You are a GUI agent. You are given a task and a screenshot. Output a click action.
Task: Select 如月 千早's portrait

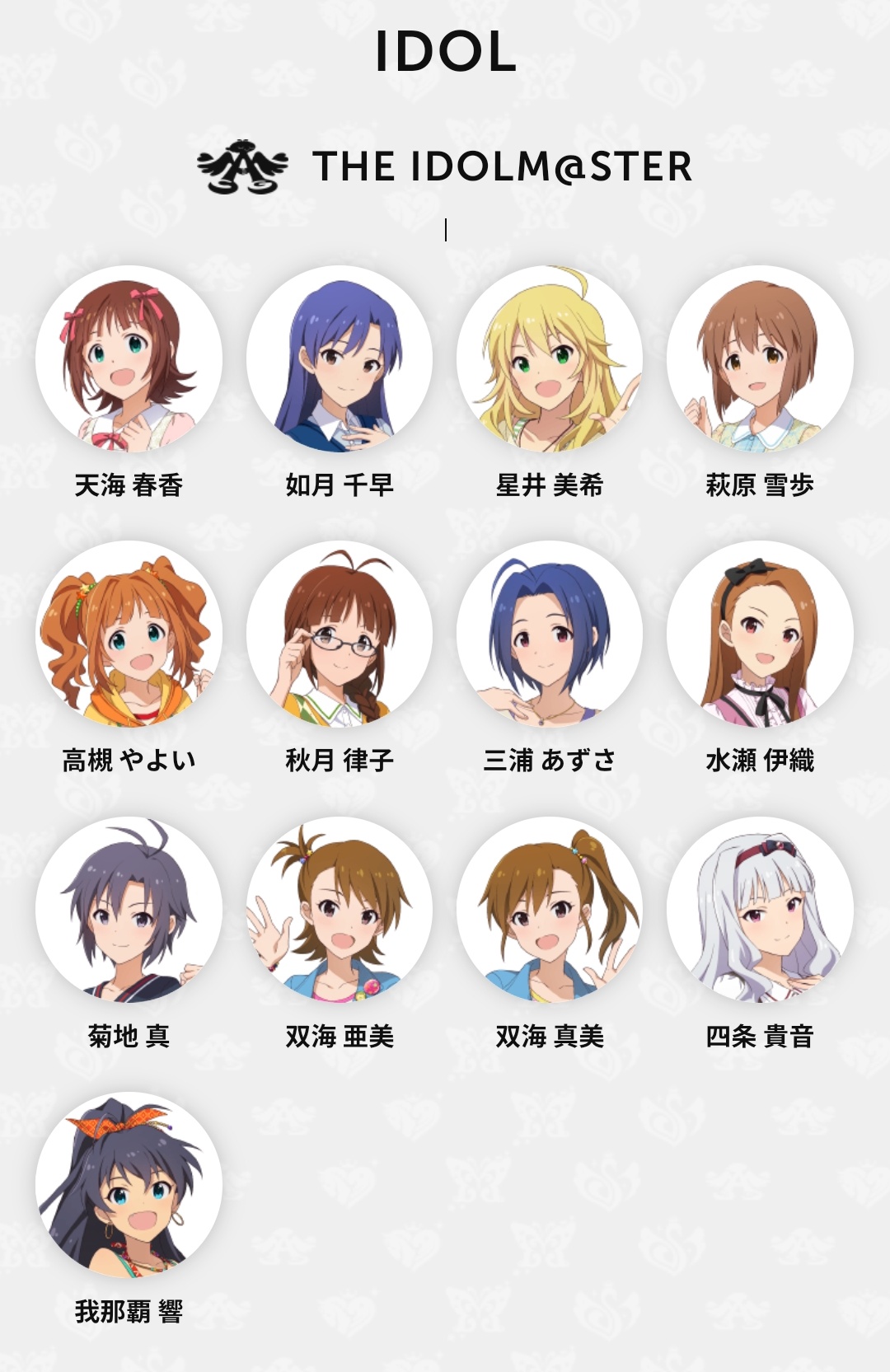click(339, 359)
